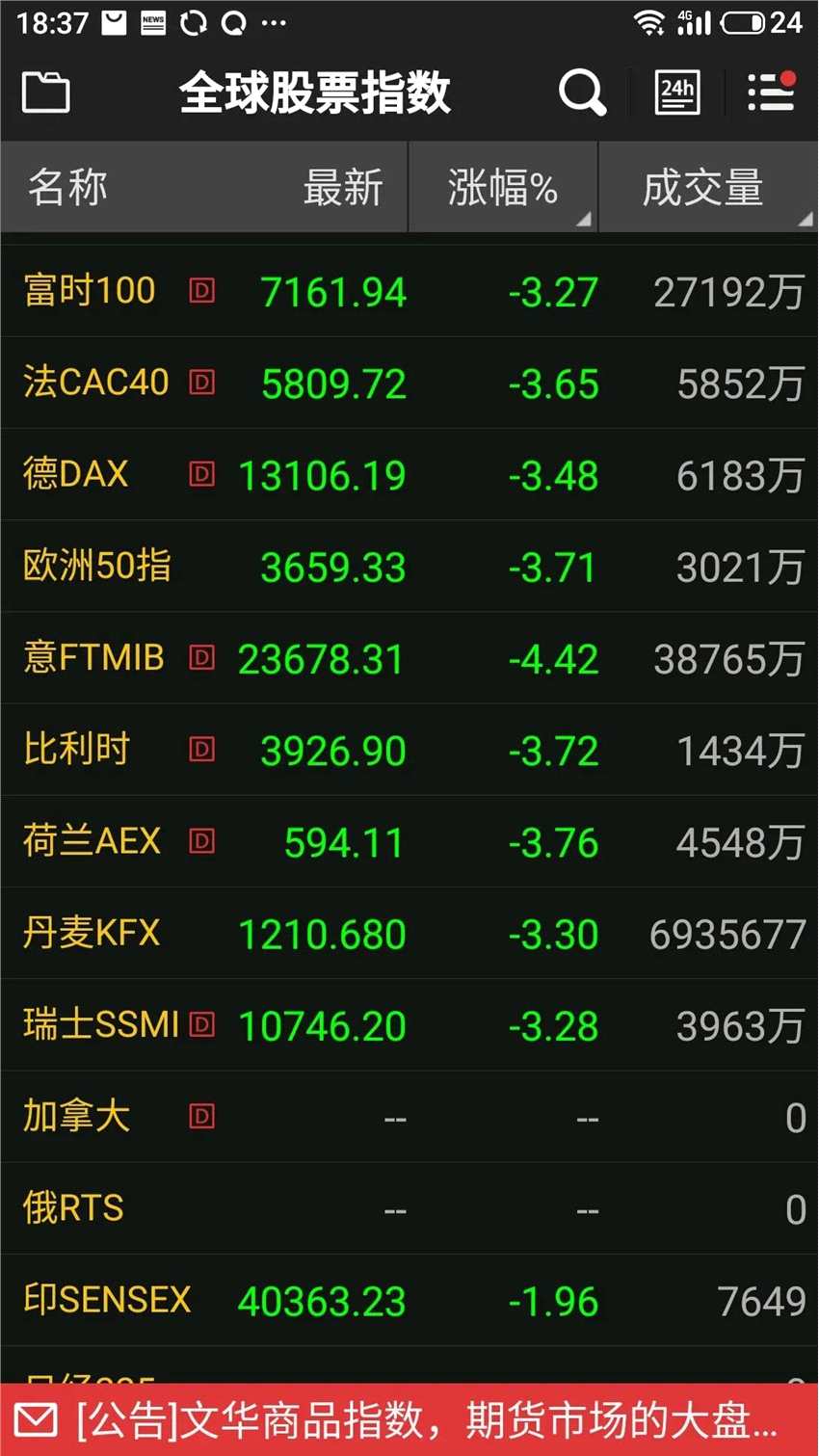
Task: Select the 欧洲50指 row
Action: [409, 567]
